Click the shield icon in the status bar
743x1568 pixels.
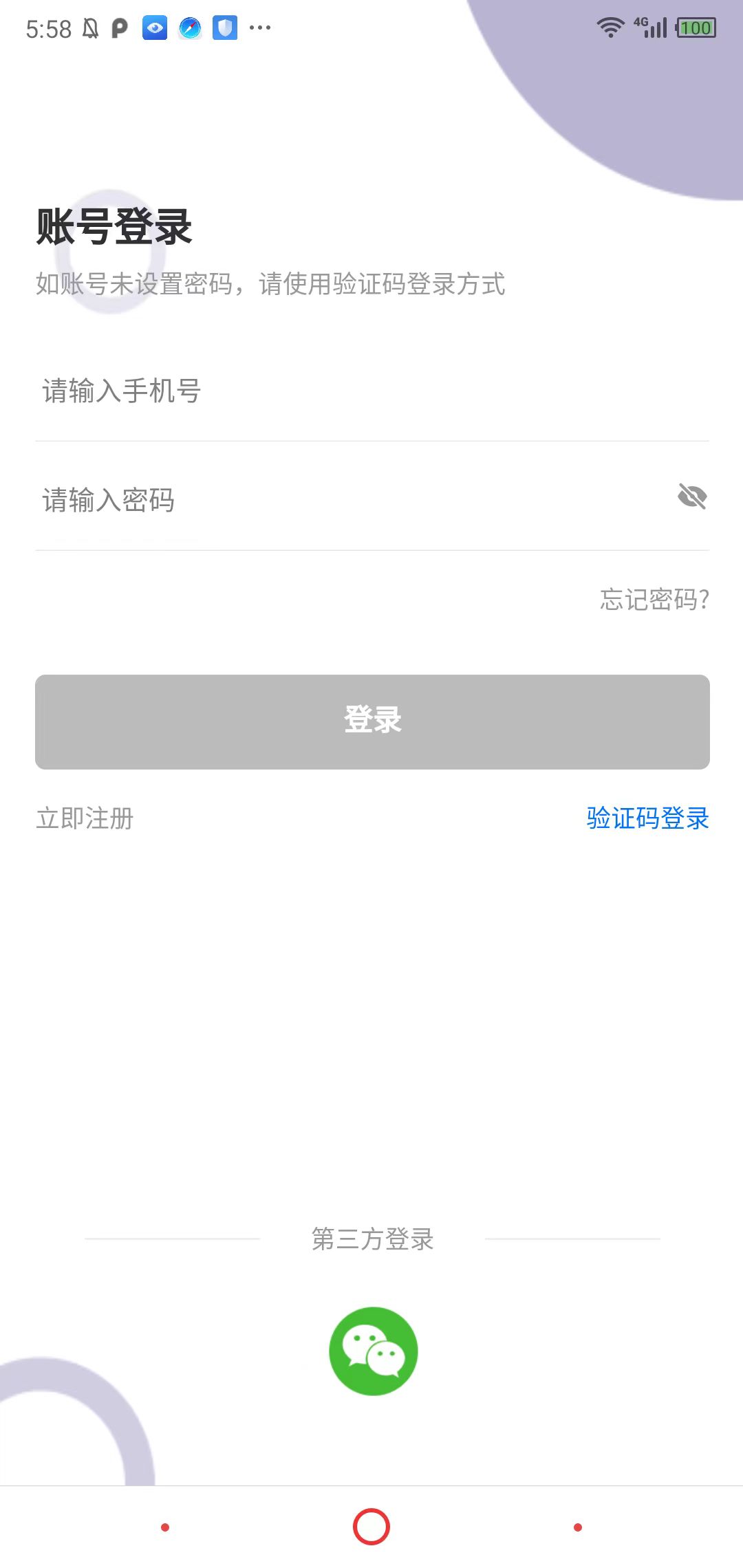pyautogui.click(x=225, y=28)
